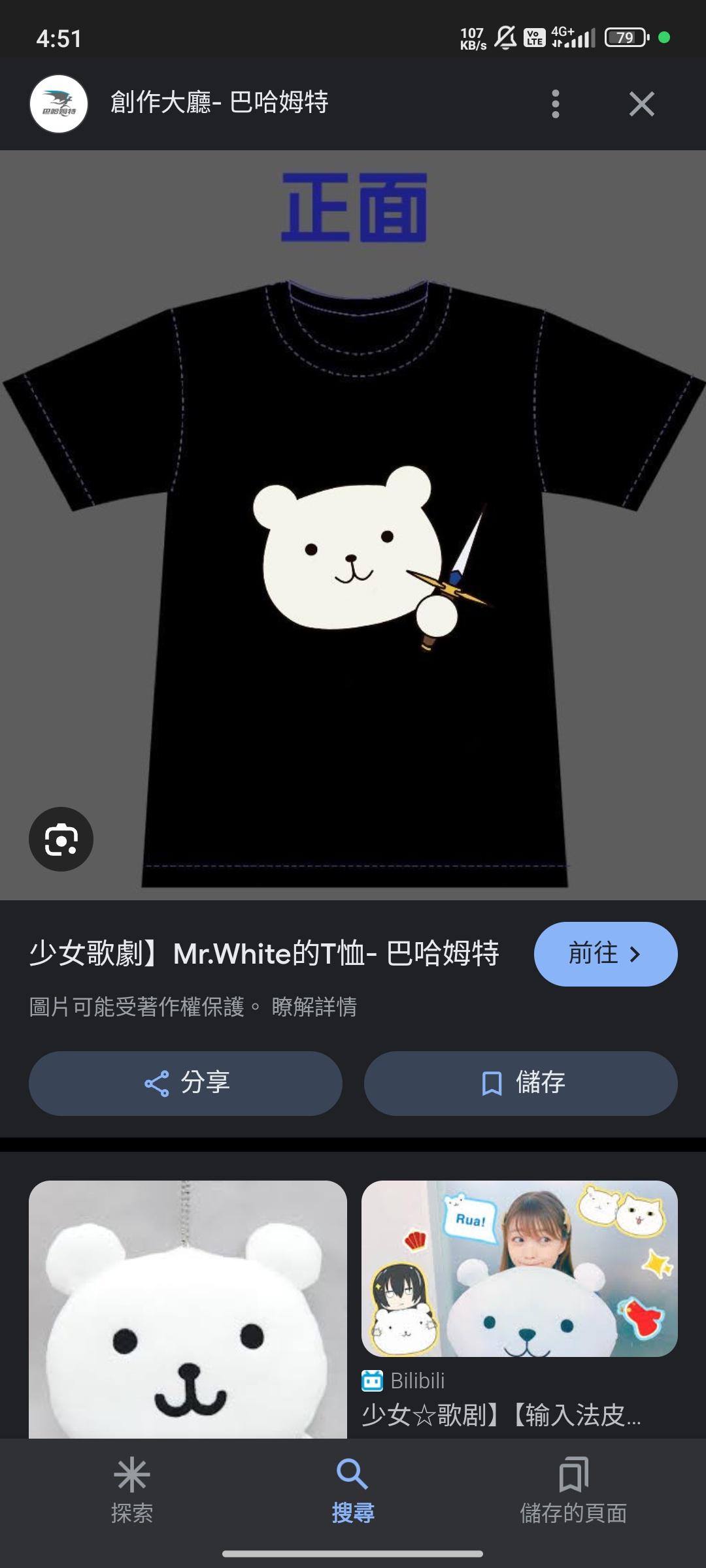Open the 瞭解詳情 copyright link
This screenshot has height=1568, width=706.
coord(314,1007)
